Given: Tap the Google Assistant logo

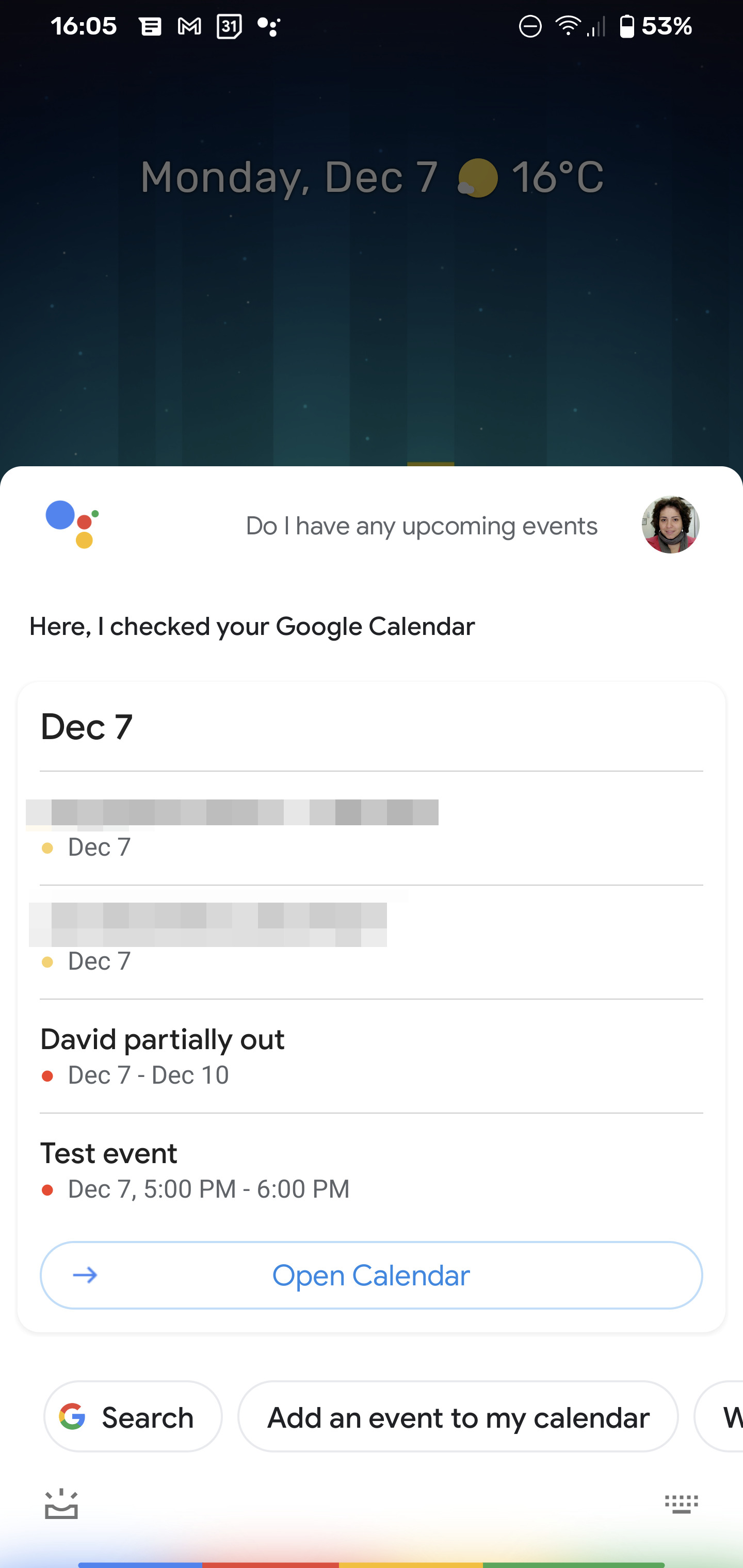Looking at the screenshot, I should pyautogui.click(x=72, y=525).
